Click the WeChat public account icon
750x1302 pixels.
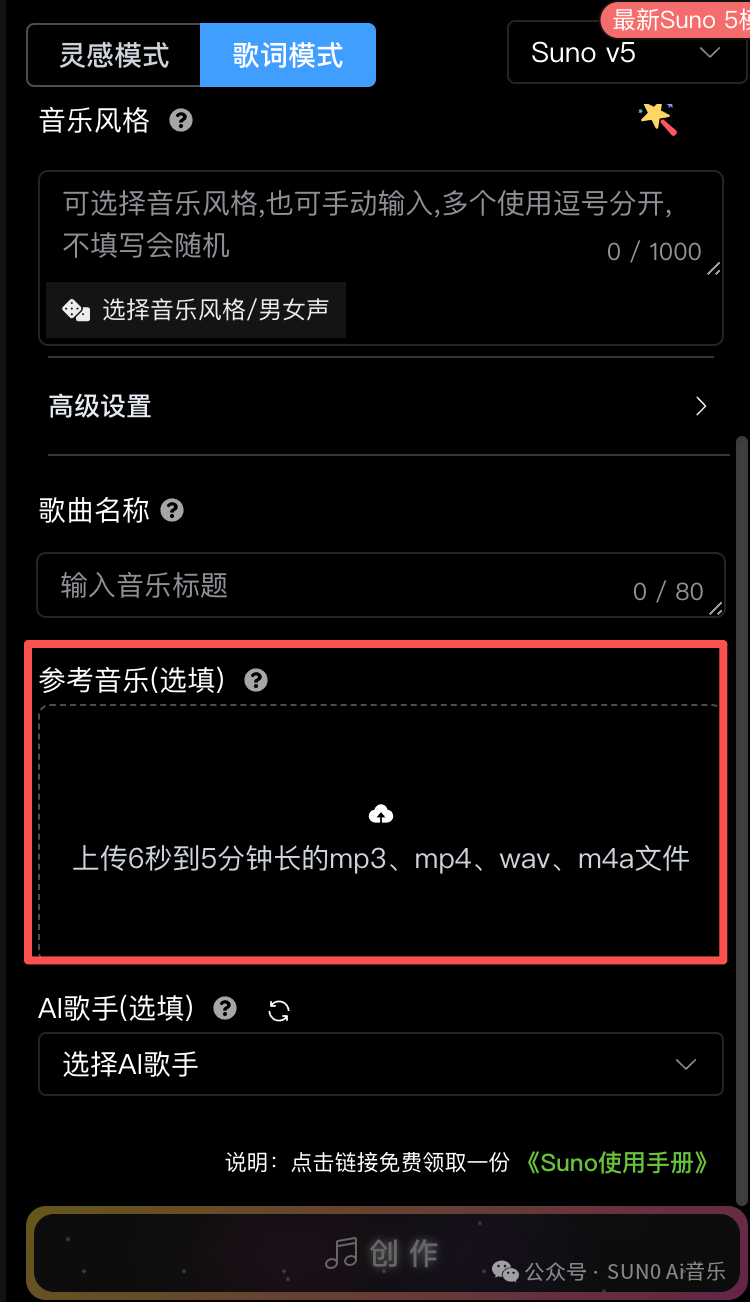(x=506, y=1271)
